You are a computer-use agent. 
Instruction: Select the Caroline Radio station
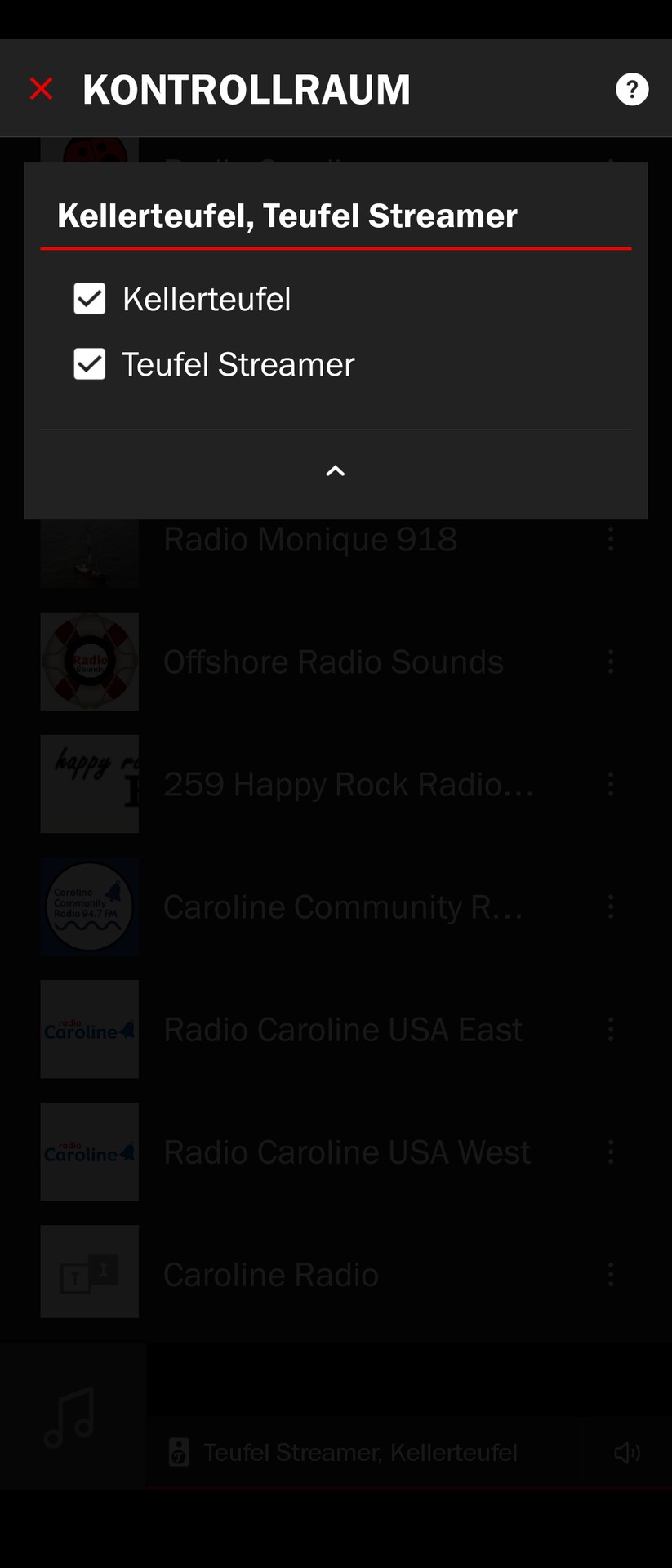(271, 1274)
